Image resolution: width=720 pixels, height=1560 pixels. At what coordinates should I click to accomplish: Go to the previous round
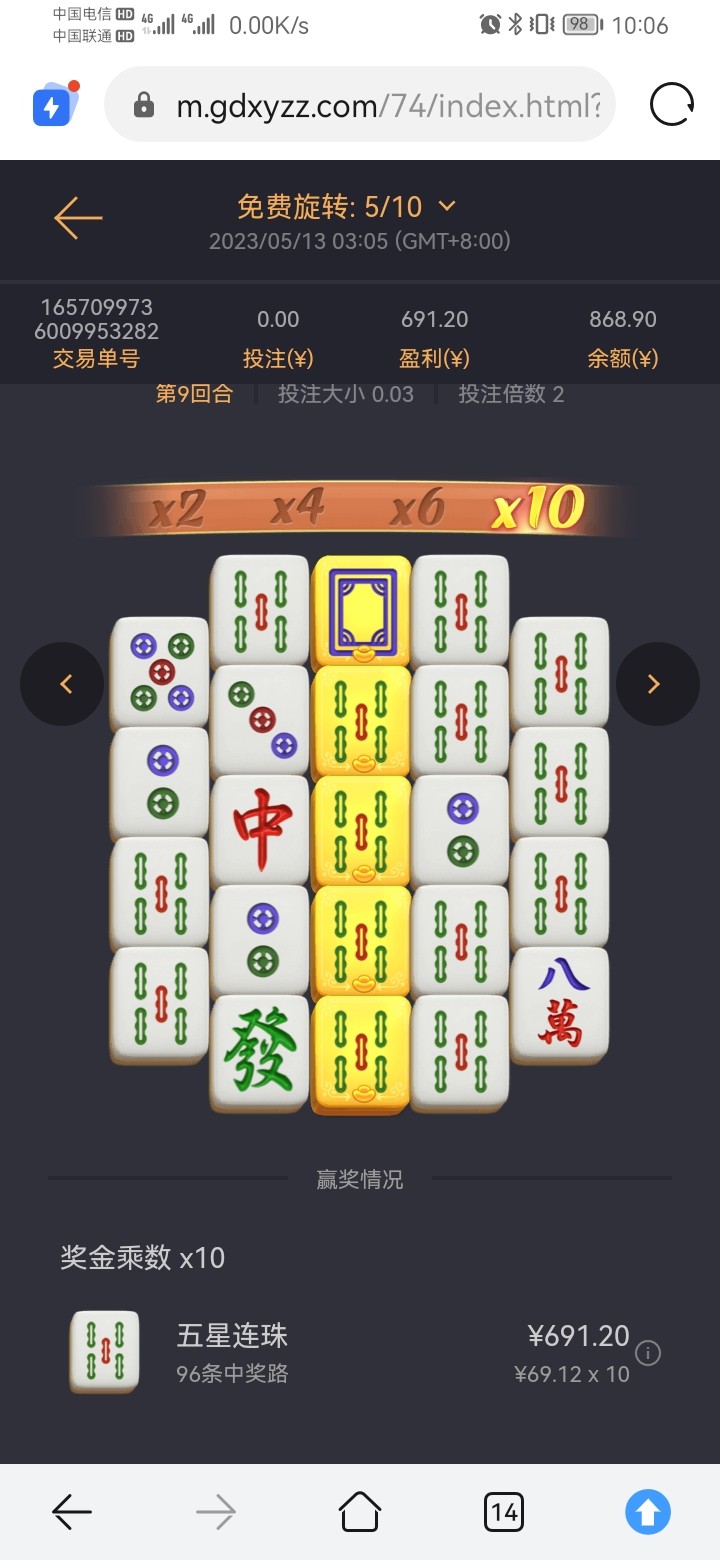click(62, 684)
